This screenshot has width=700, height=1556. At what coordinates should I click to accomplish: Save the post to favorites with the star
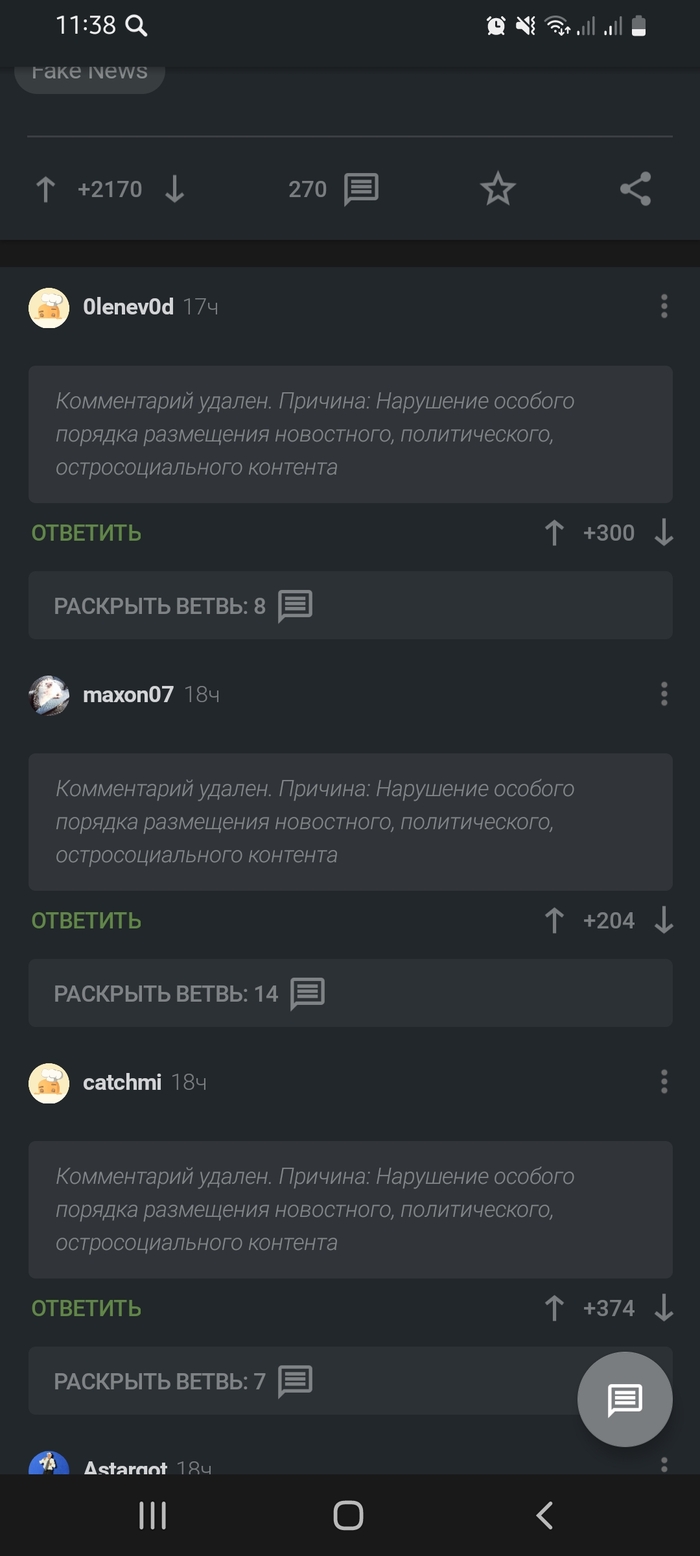pos(497,189)
